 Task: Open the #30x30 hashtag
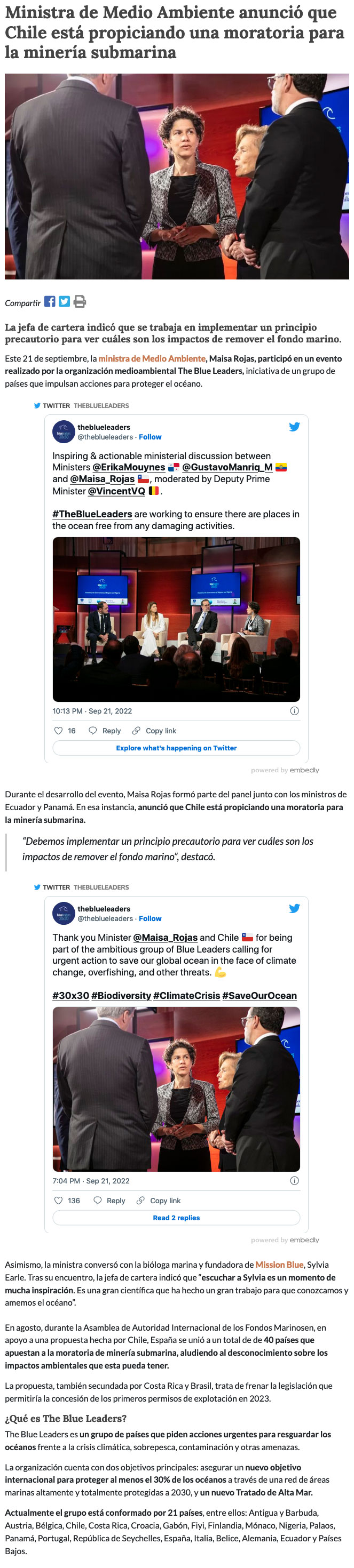tap(70, 996)
